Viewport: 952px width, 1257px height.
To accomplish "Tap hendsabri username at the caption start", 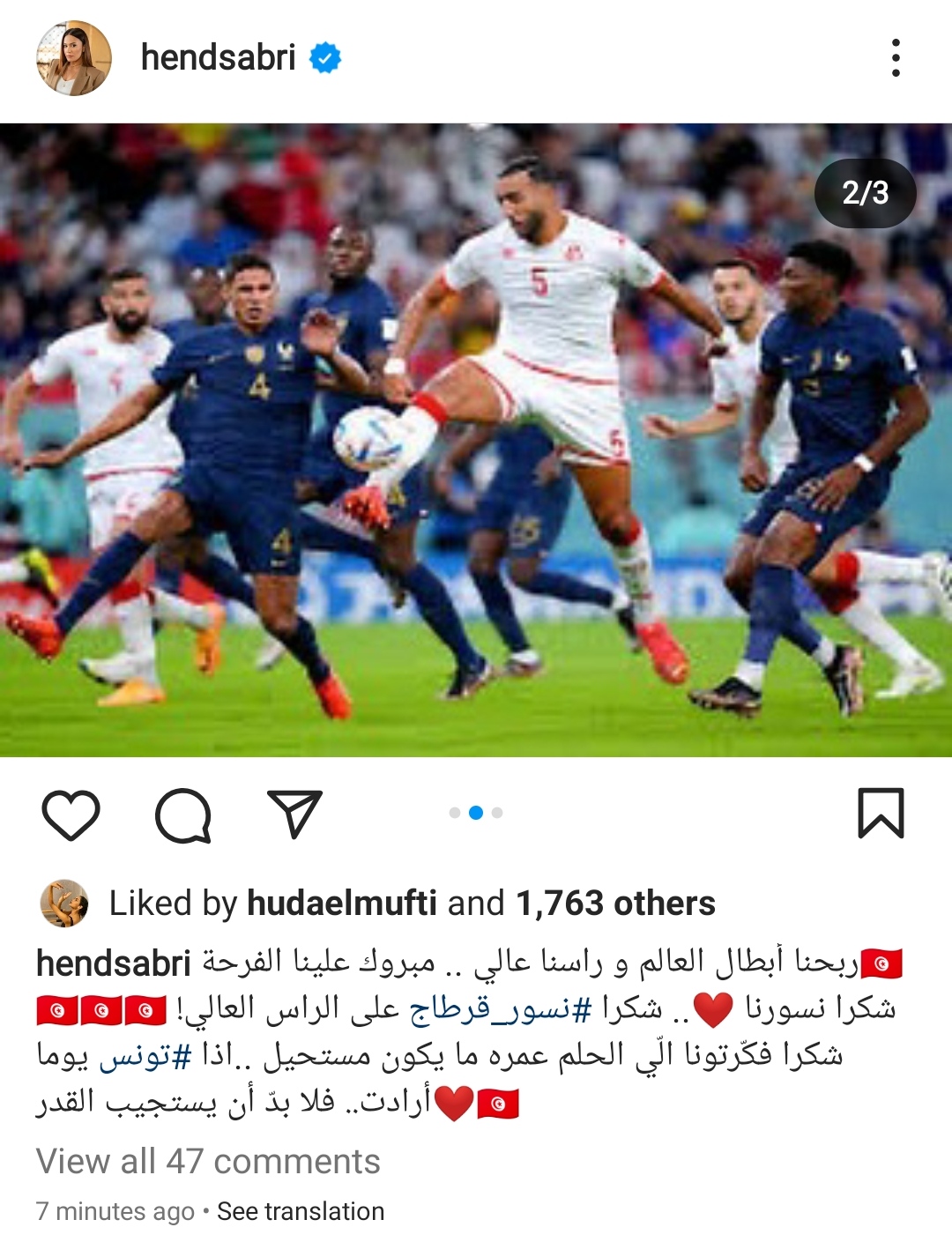I will pos(114,963).
